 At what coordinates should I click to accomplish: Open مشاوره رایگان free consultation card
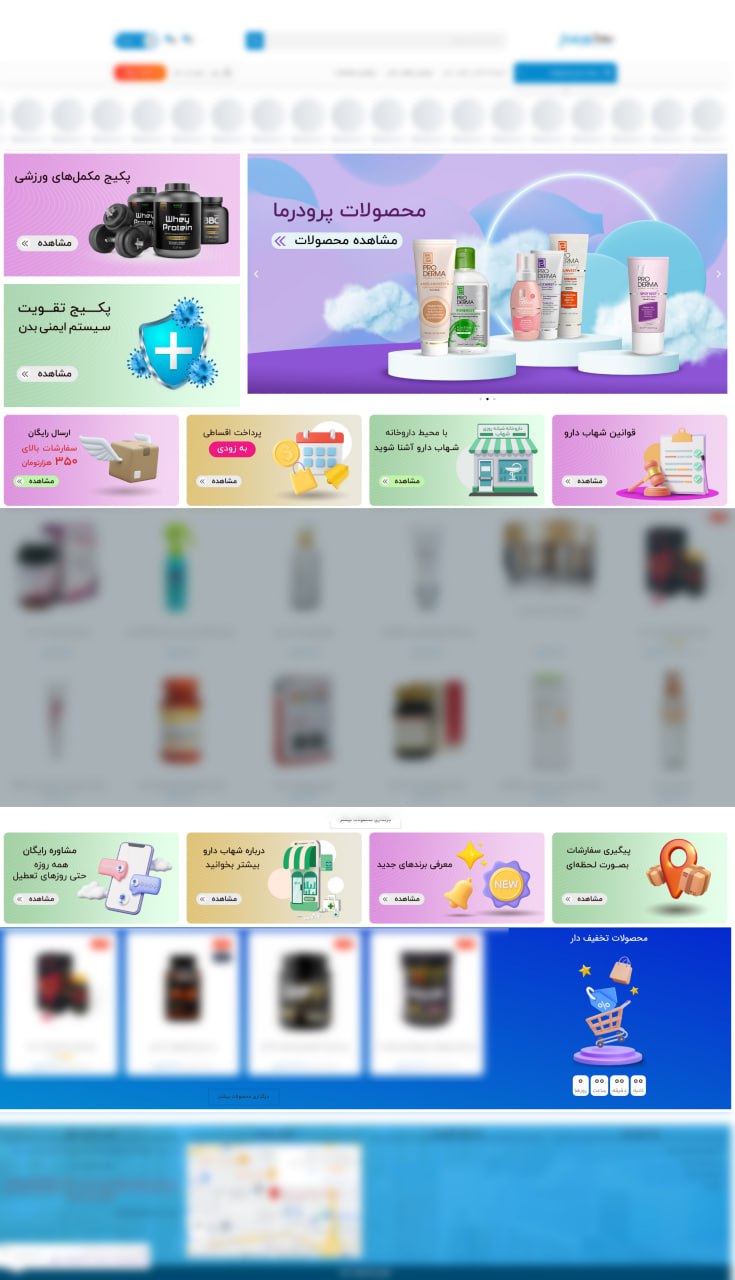[91, 878]
